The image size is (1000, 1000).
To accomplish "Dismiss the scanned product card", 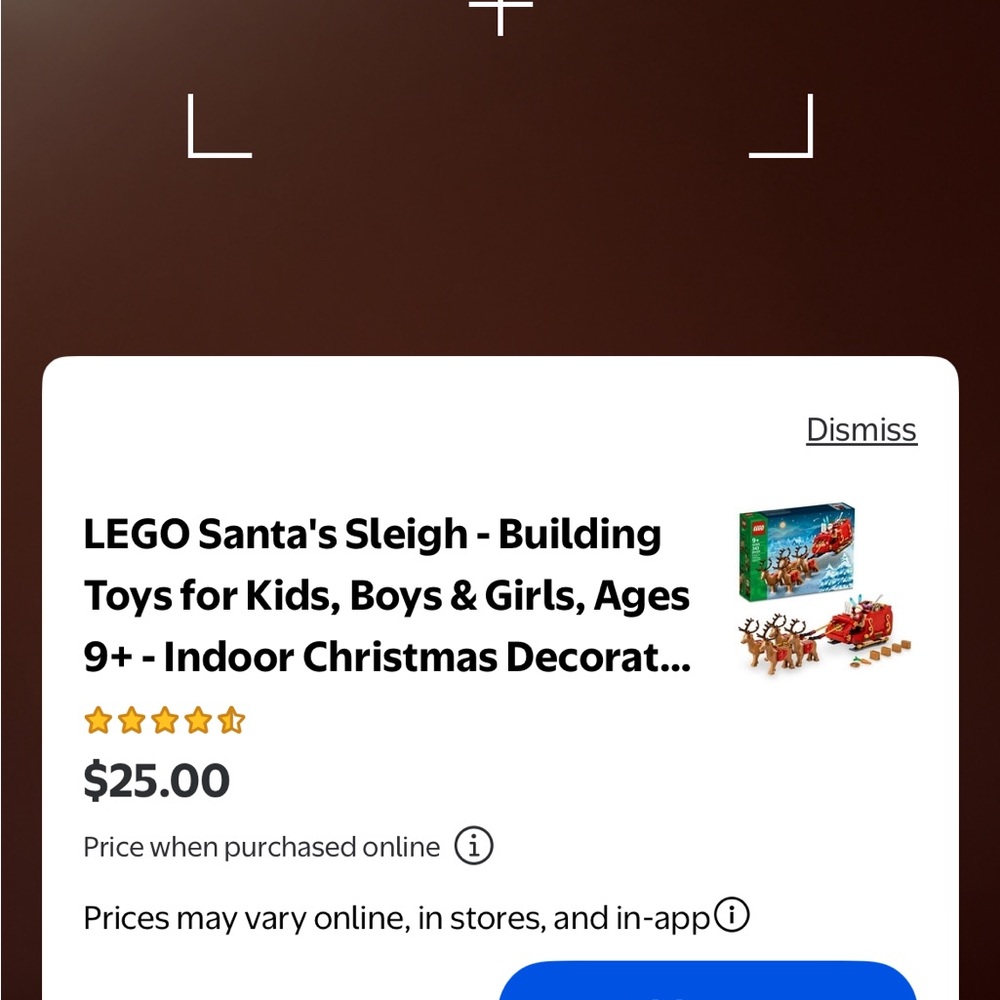I will (861, 430).
